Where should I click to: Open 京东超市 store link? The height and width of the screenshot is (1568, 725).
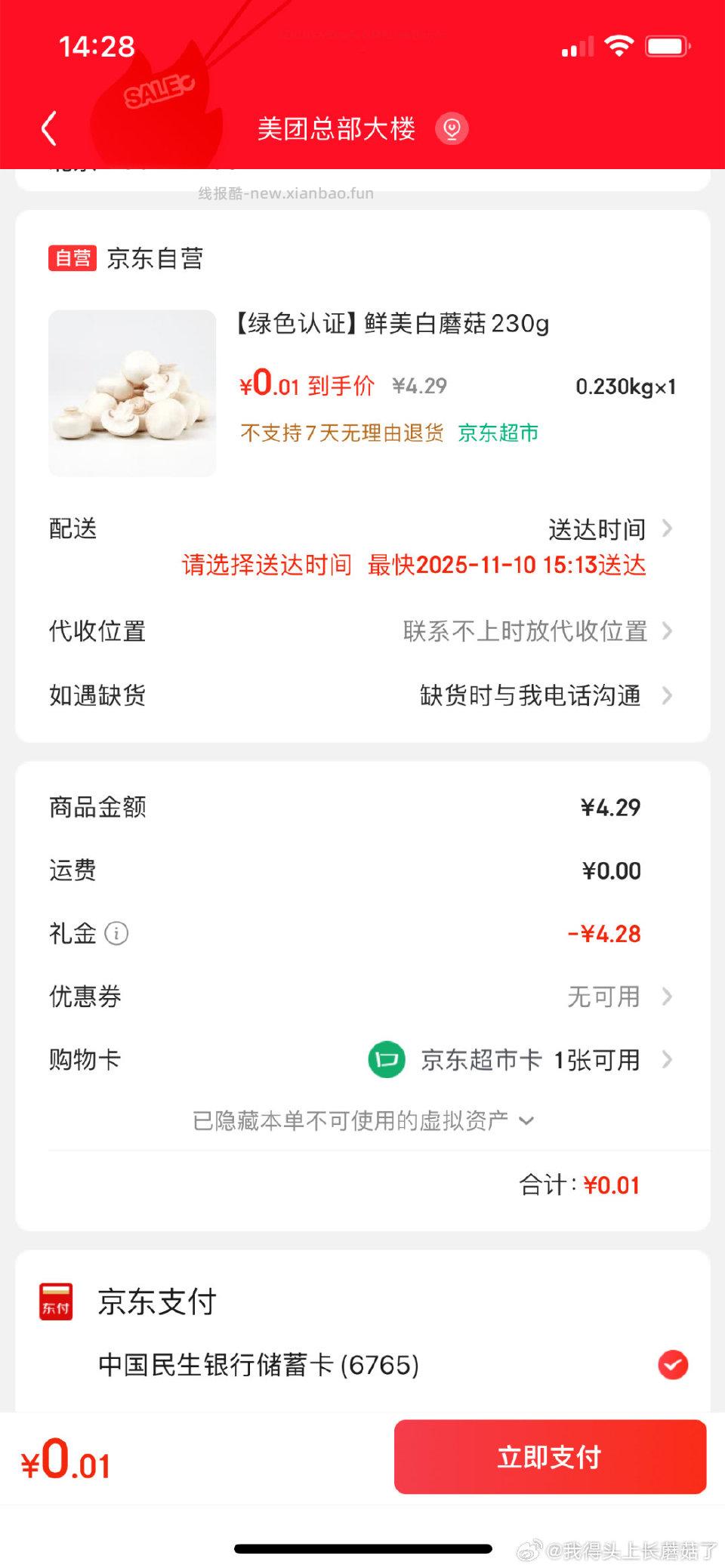coord(498,433)
